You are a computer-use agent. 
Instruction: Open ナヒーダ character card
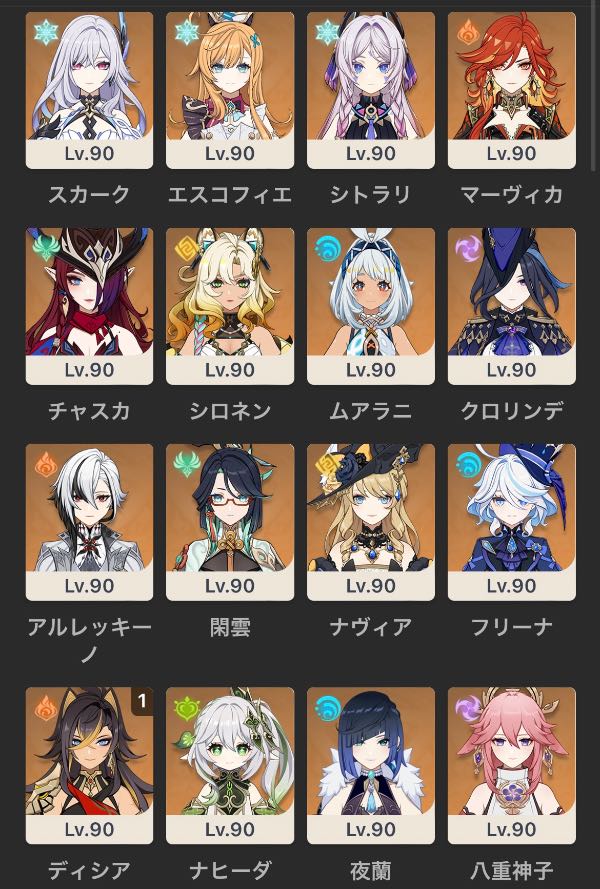[x=230, y=765]
